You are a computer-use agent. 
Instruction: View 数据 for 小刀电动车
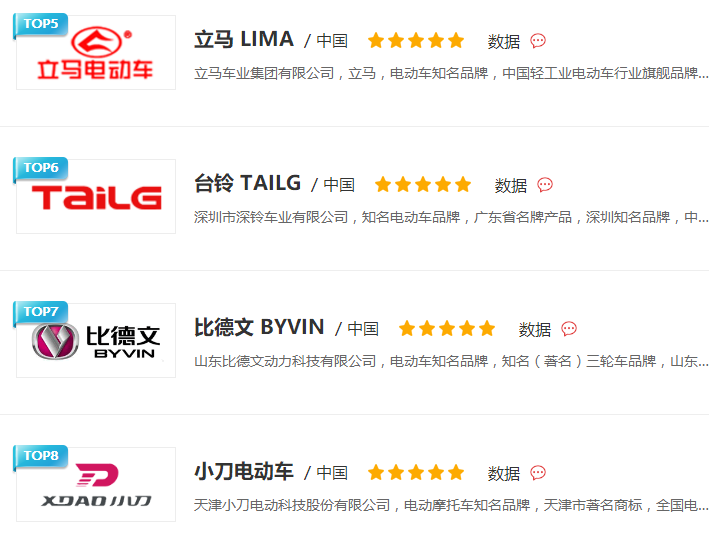(504, 473)
